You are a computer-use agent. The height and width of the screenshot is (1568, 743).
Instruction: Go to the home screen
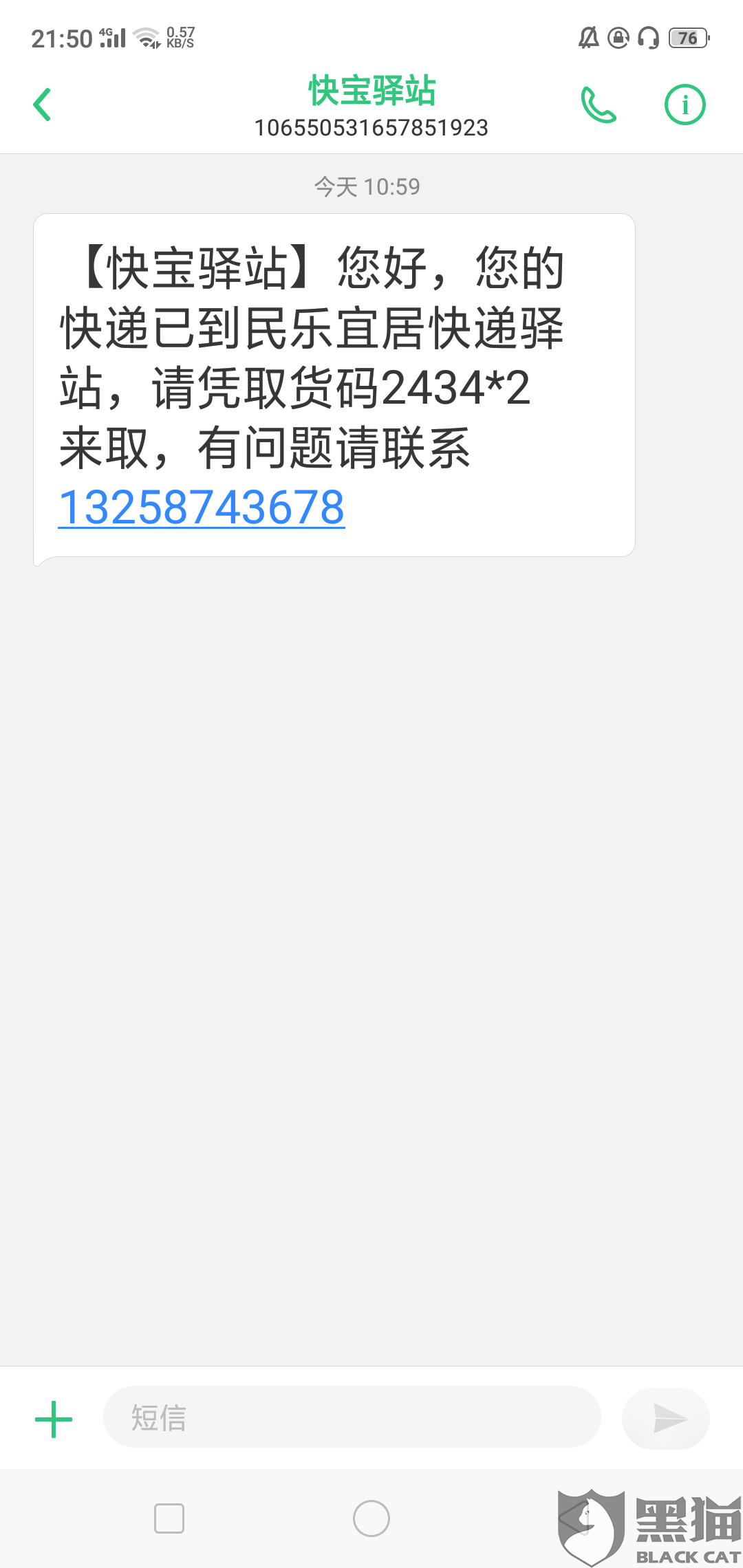(x=371, y=1518)
